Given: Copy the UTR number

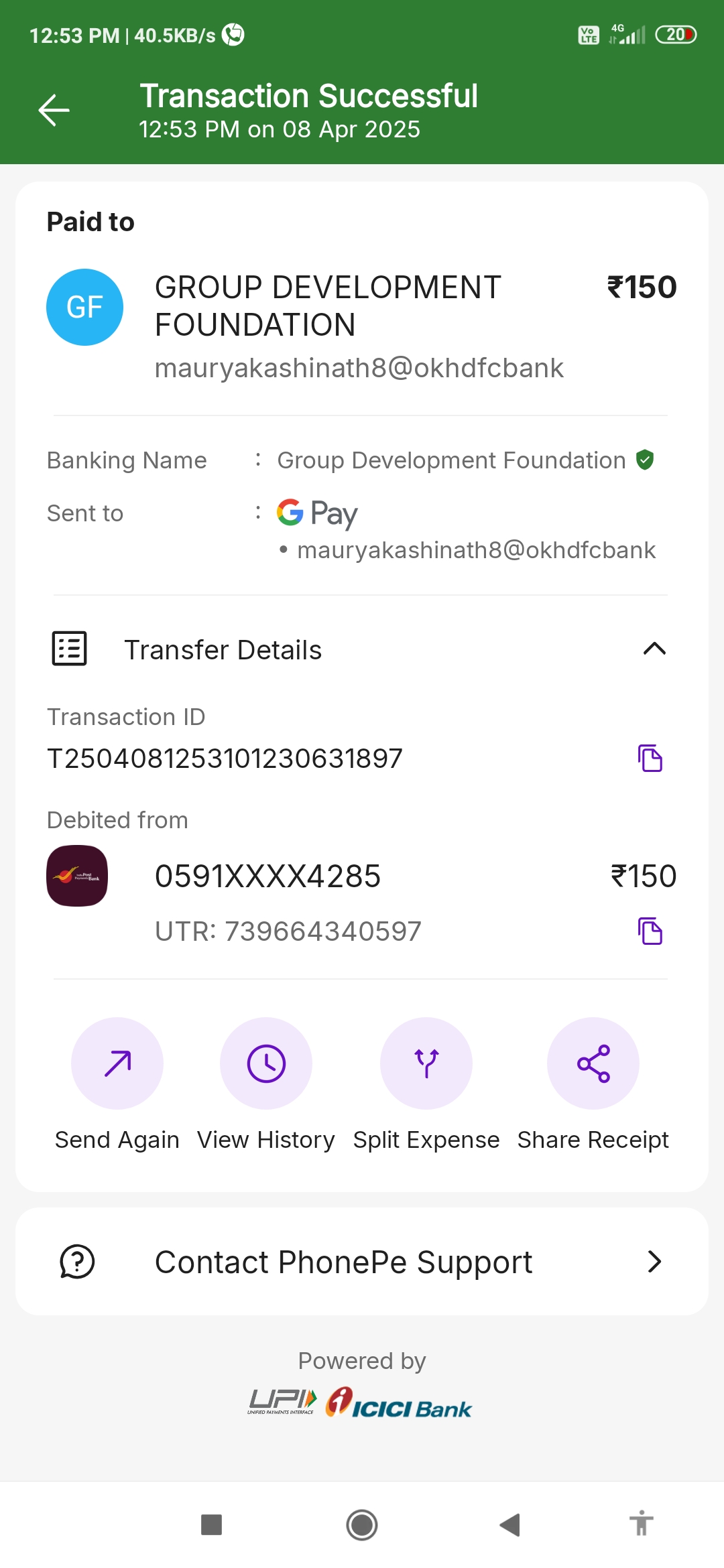Looking at the screenshot, I should click(650, 931).
